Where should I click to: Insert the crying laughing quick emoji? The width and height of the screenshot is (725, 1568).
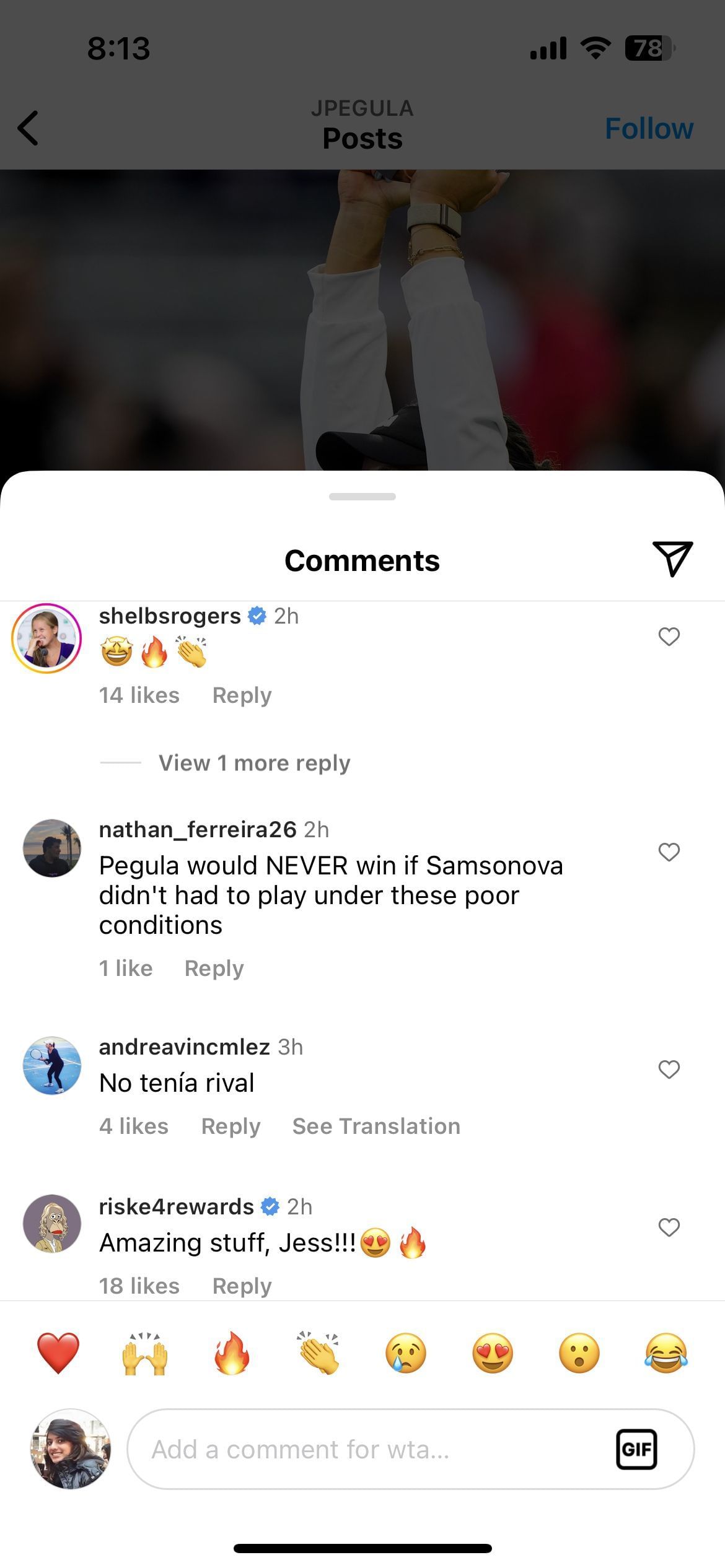coord(666,1354)
